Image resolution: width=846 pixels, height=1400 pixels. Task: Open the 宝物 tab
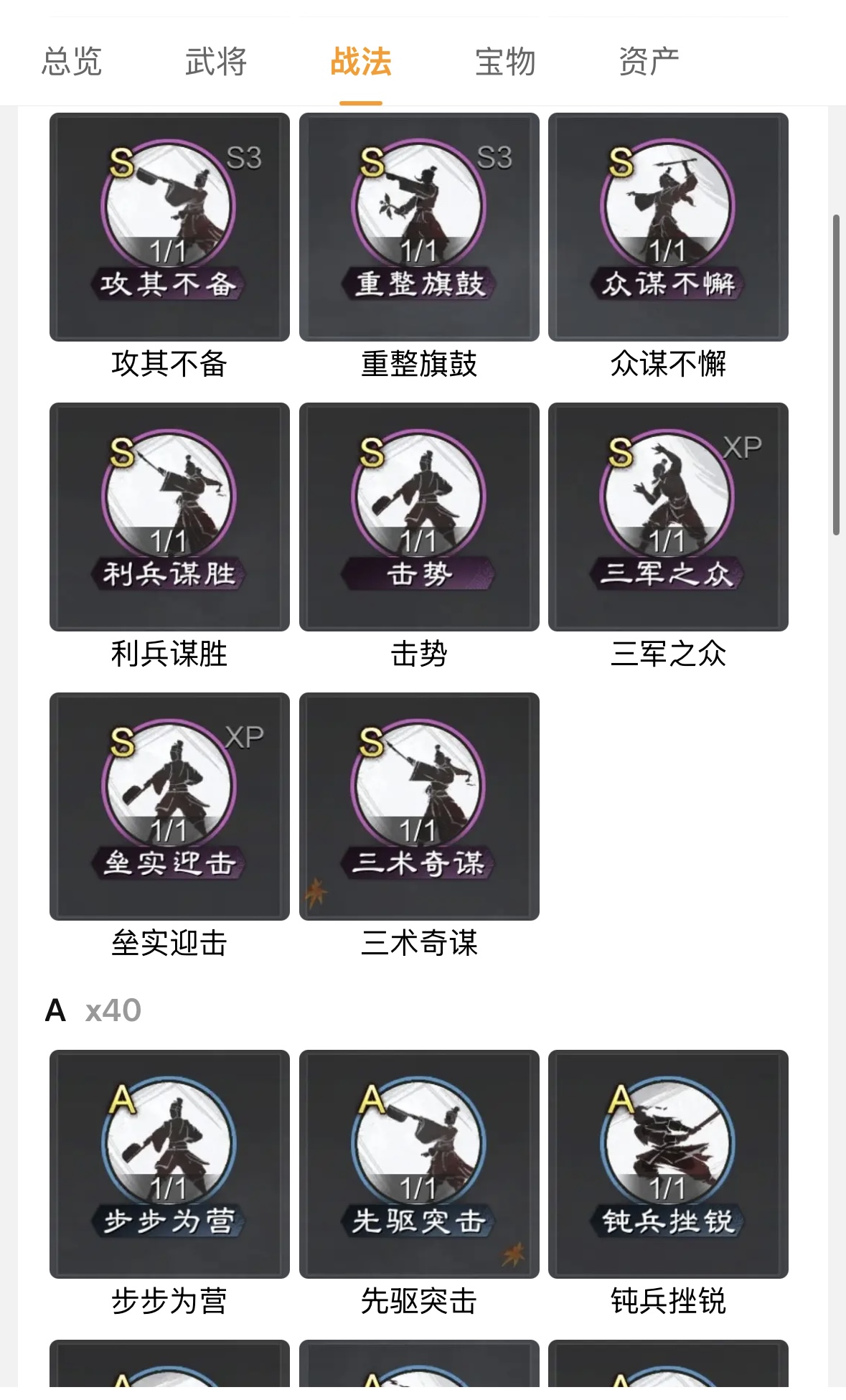click(x=505, y=62)
